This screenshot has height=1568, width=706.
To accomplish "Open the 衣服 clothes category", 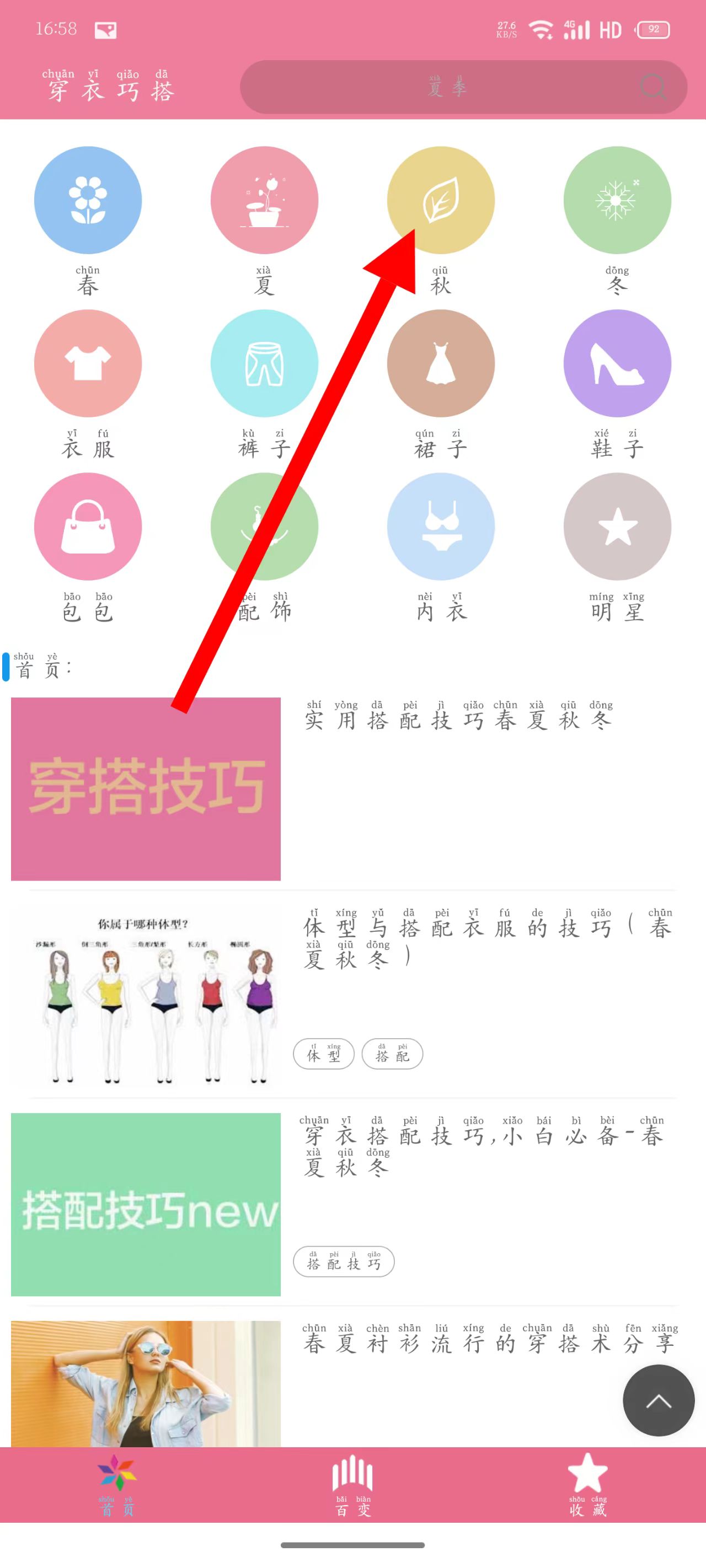I will 88,364.
